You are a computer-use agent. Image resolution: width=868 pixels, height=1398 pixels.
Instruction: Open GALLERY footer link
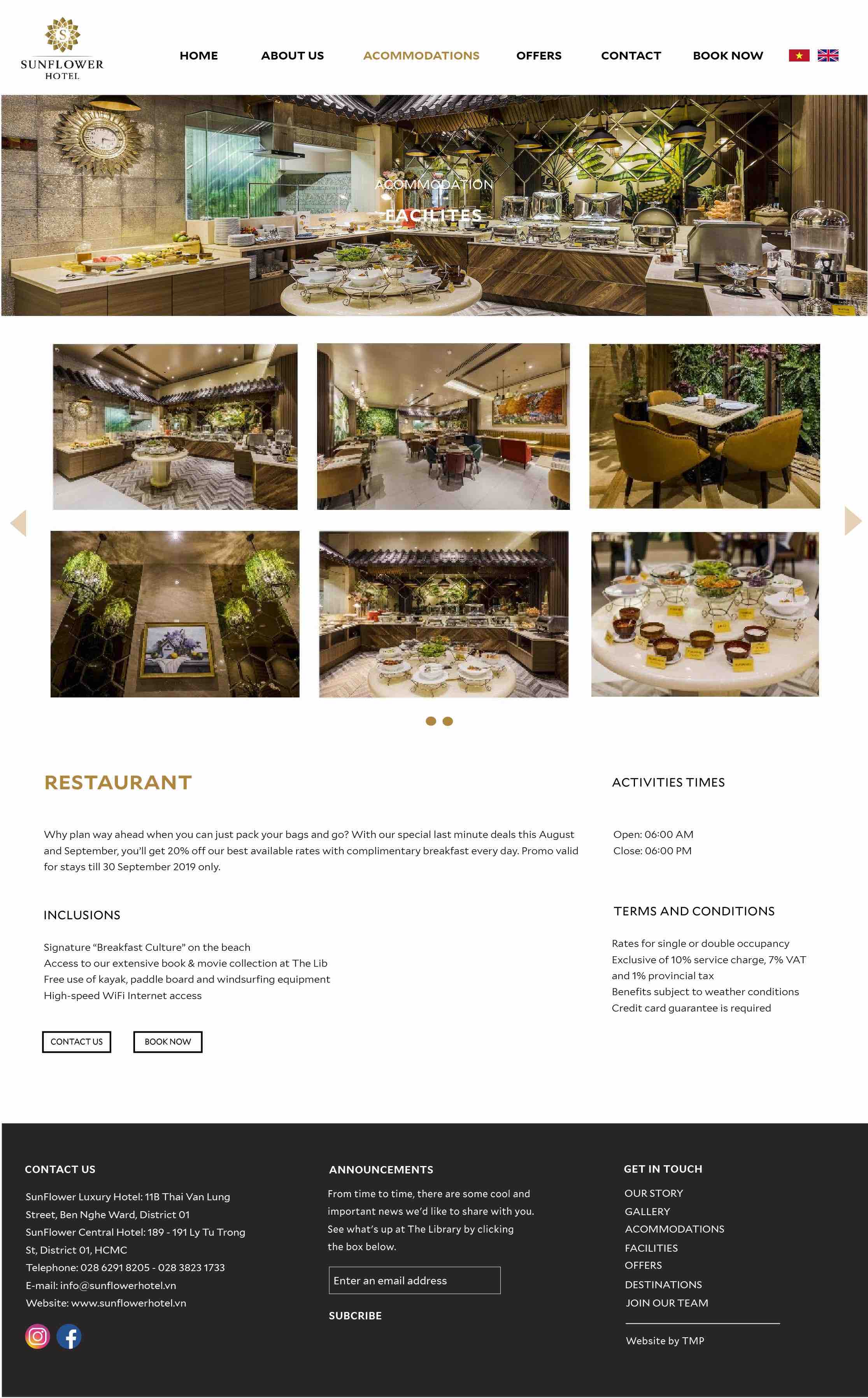coord(647,1212)
